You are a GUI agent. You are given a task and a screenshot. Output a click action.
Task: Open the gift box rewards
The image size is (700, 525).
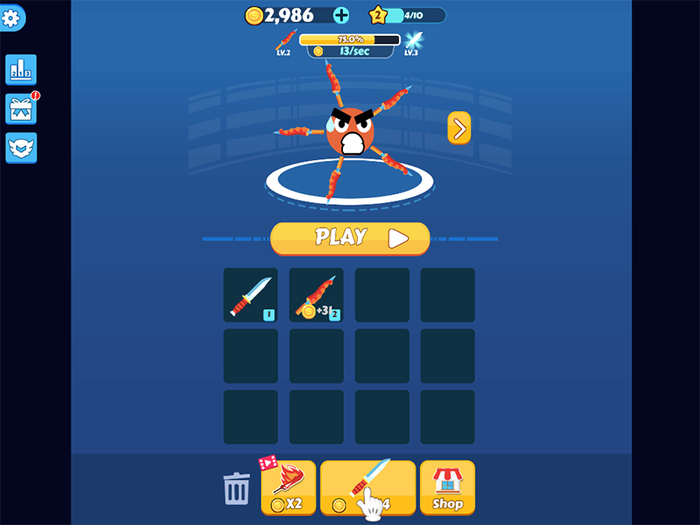pyautogui.click(x=21, y=109)
